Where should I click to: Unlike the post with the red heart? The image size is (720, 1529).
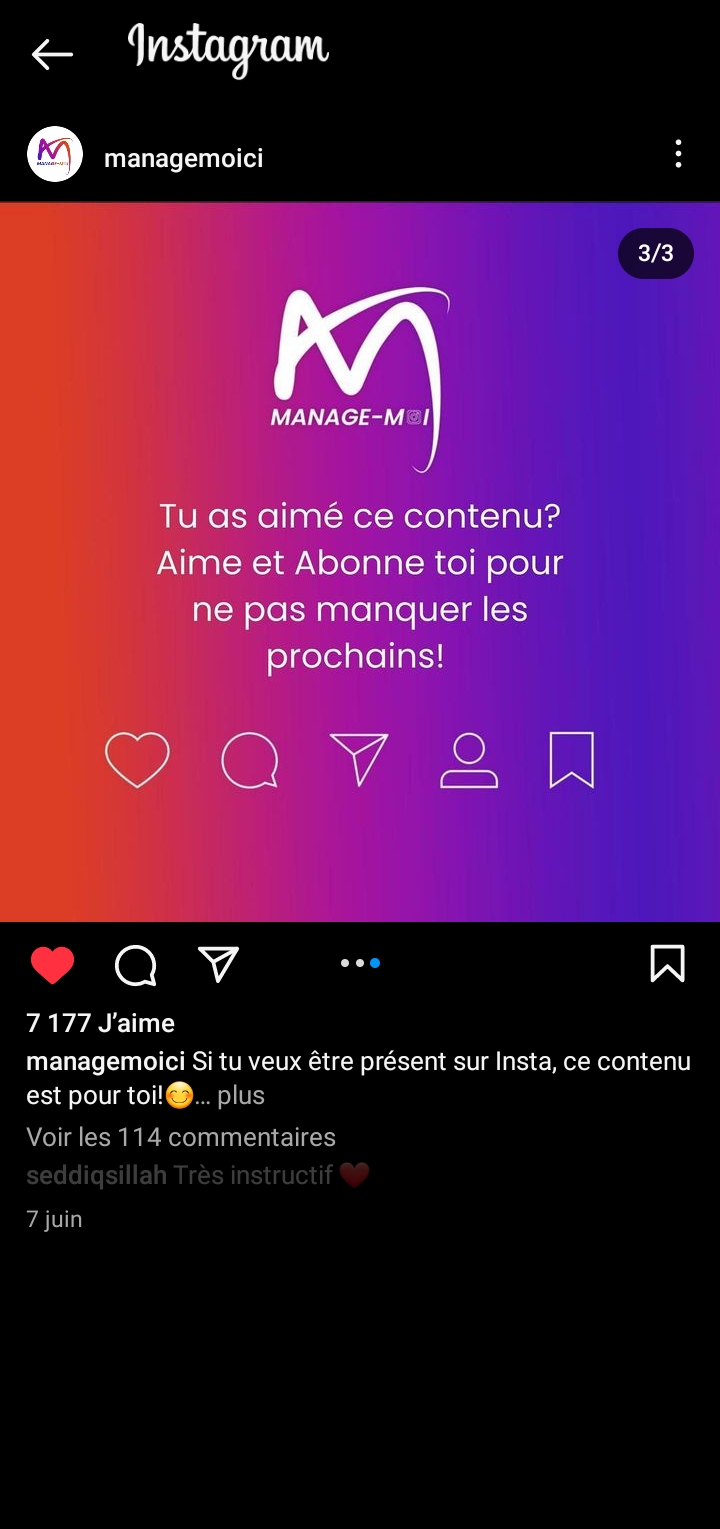pyautogui.click(x=53, y=965)
